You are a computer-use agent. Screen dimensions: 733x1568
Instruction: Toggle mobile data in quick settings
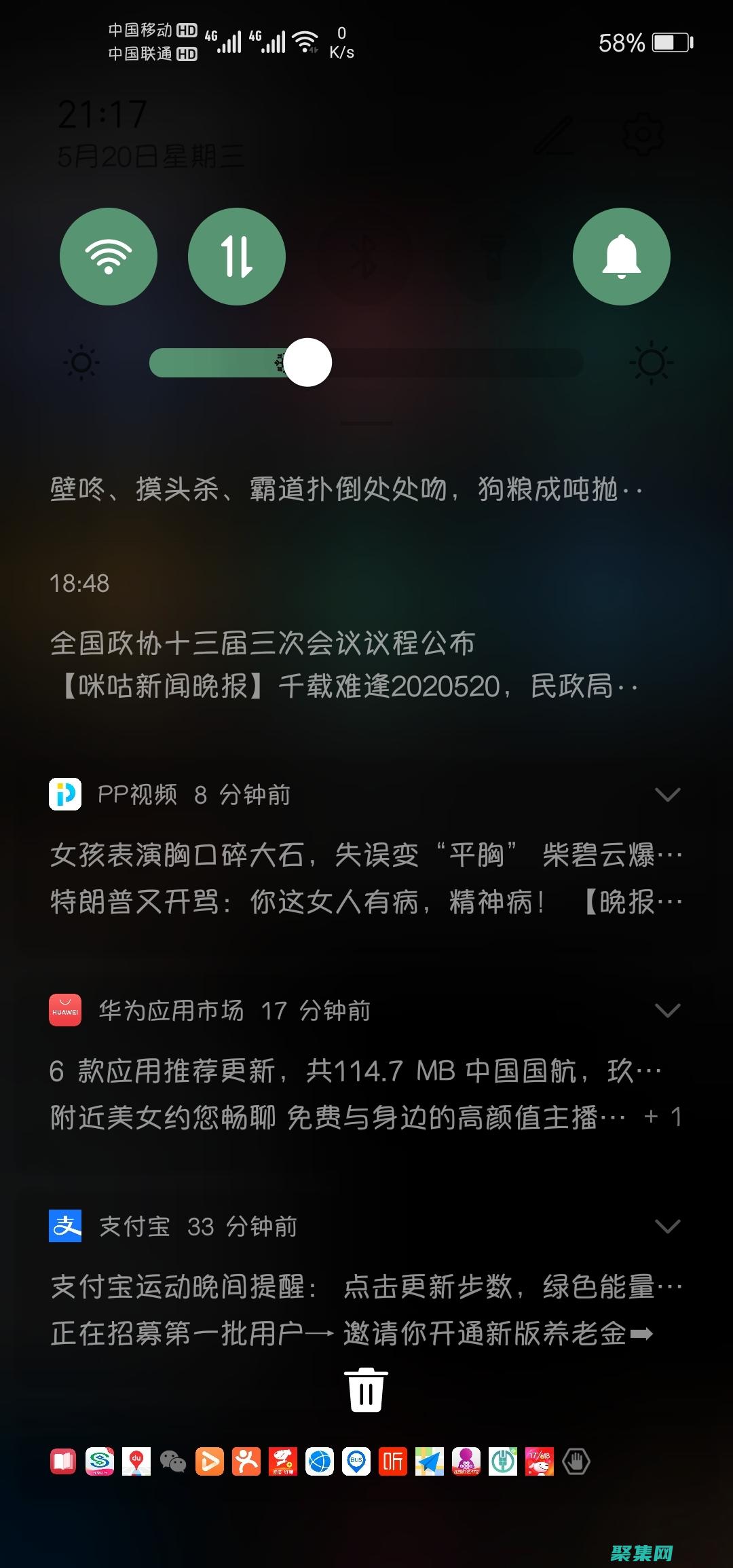coord(237,256)
